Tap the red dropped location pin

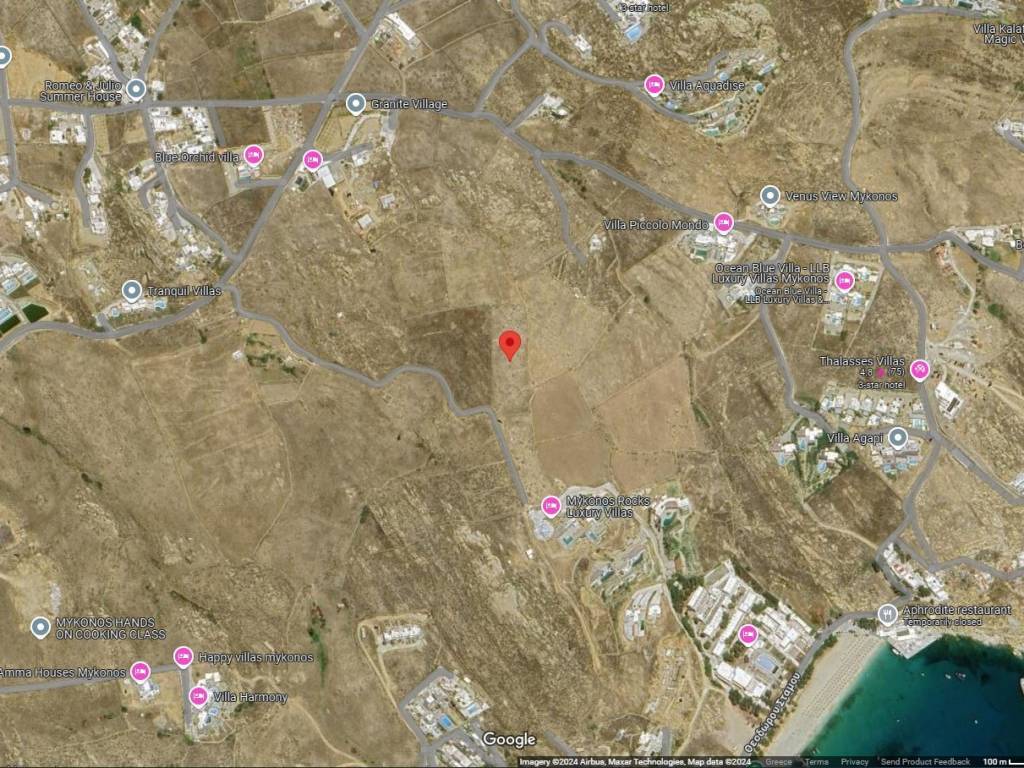510,344
